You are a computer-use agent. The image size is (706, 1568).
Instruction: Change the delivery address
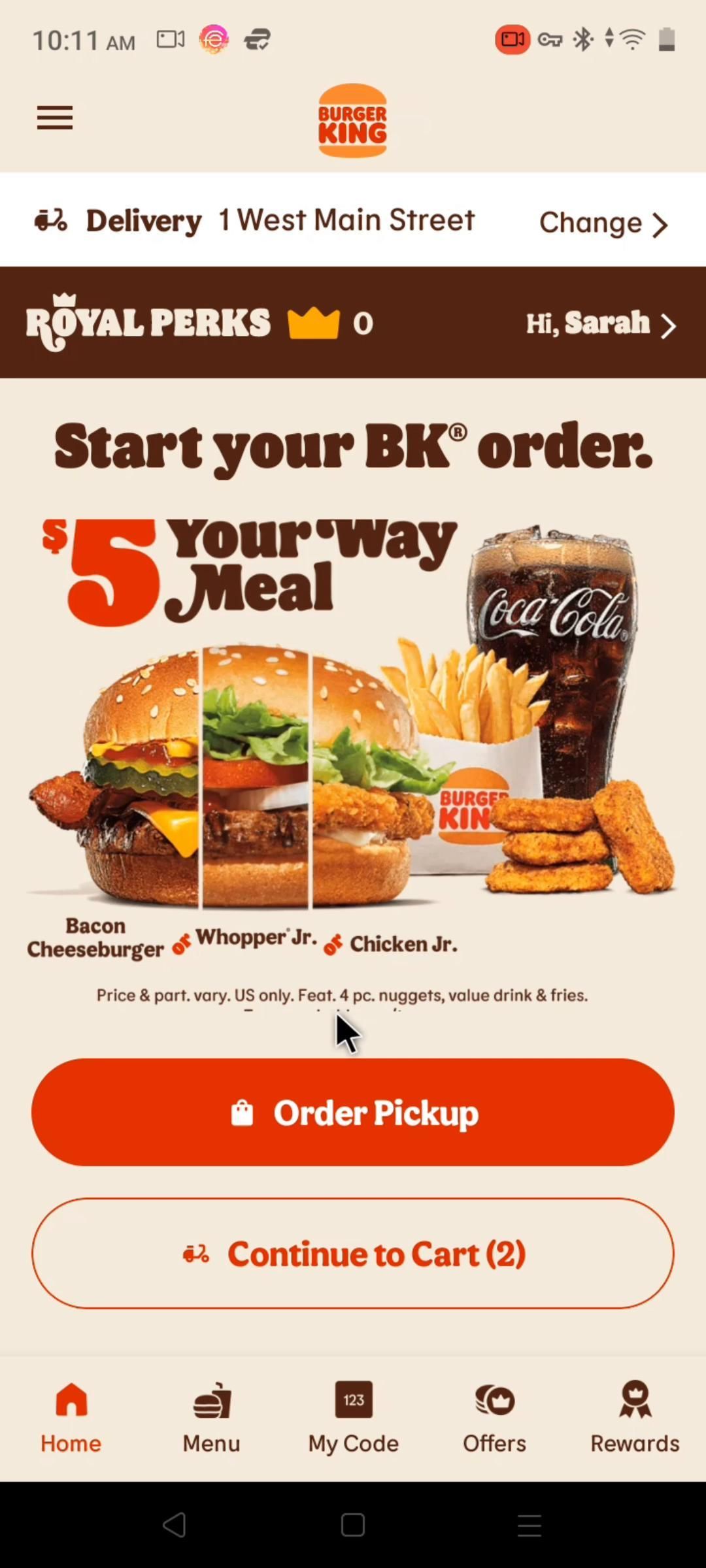tap(603, 223)
